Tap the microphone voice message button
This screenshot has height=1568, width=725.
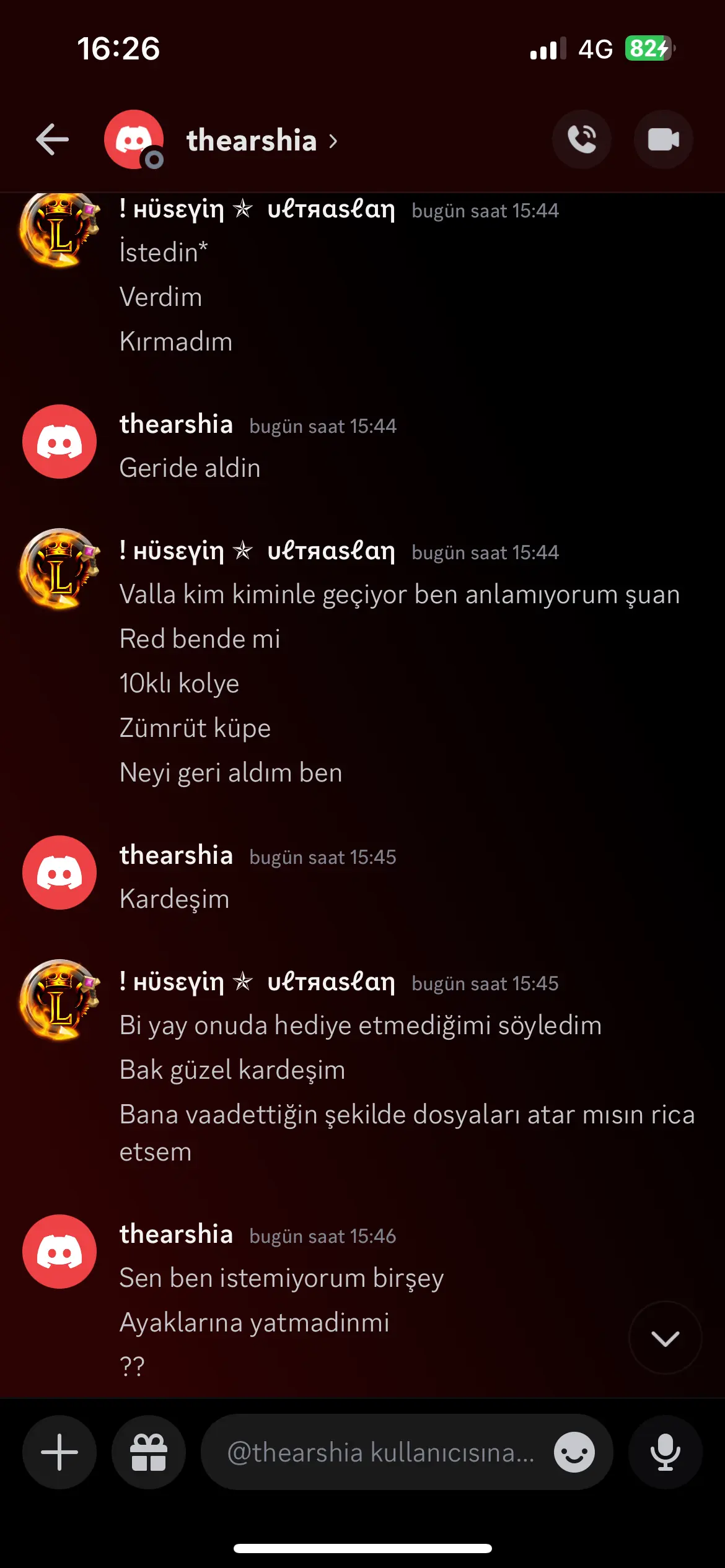(x=666, y=1452)
